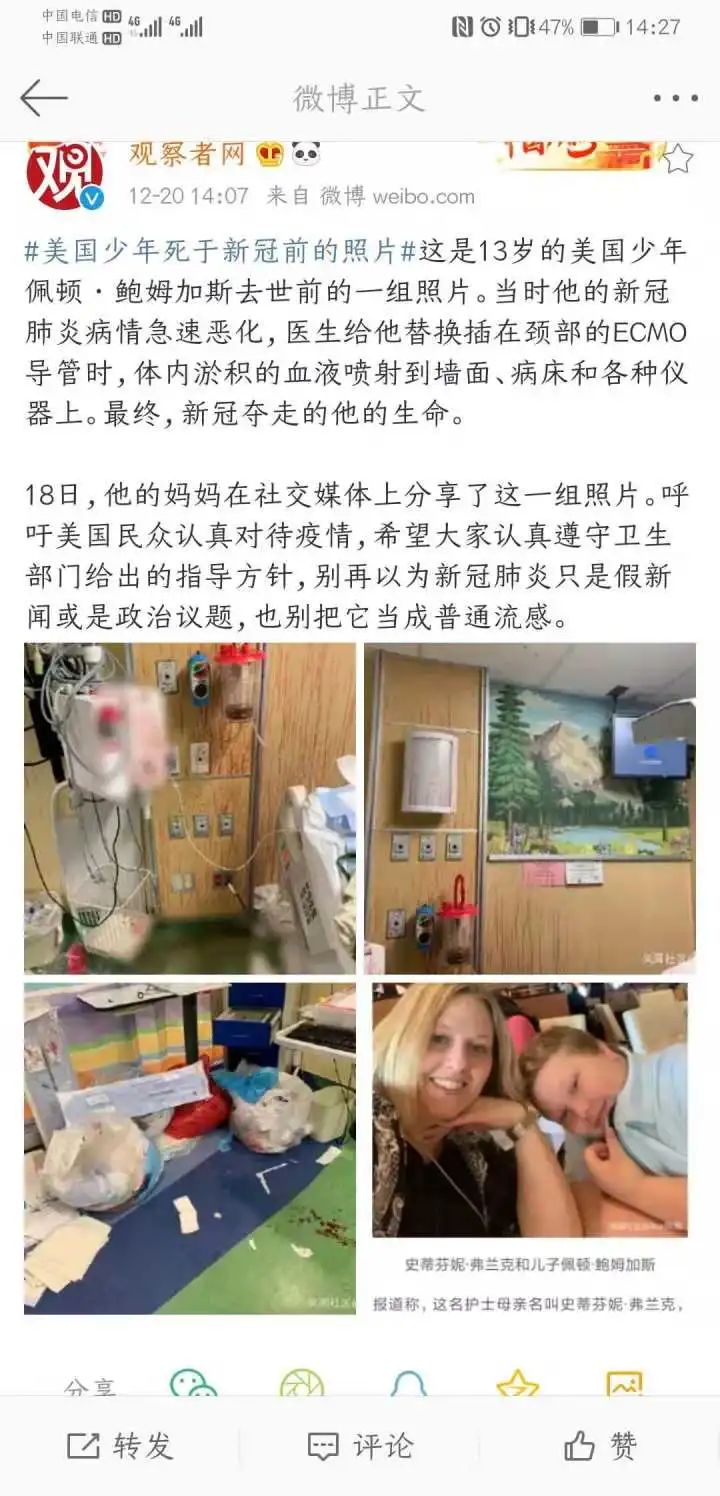
Task: Tap the 观察者网 username
Action: (187, 154)
